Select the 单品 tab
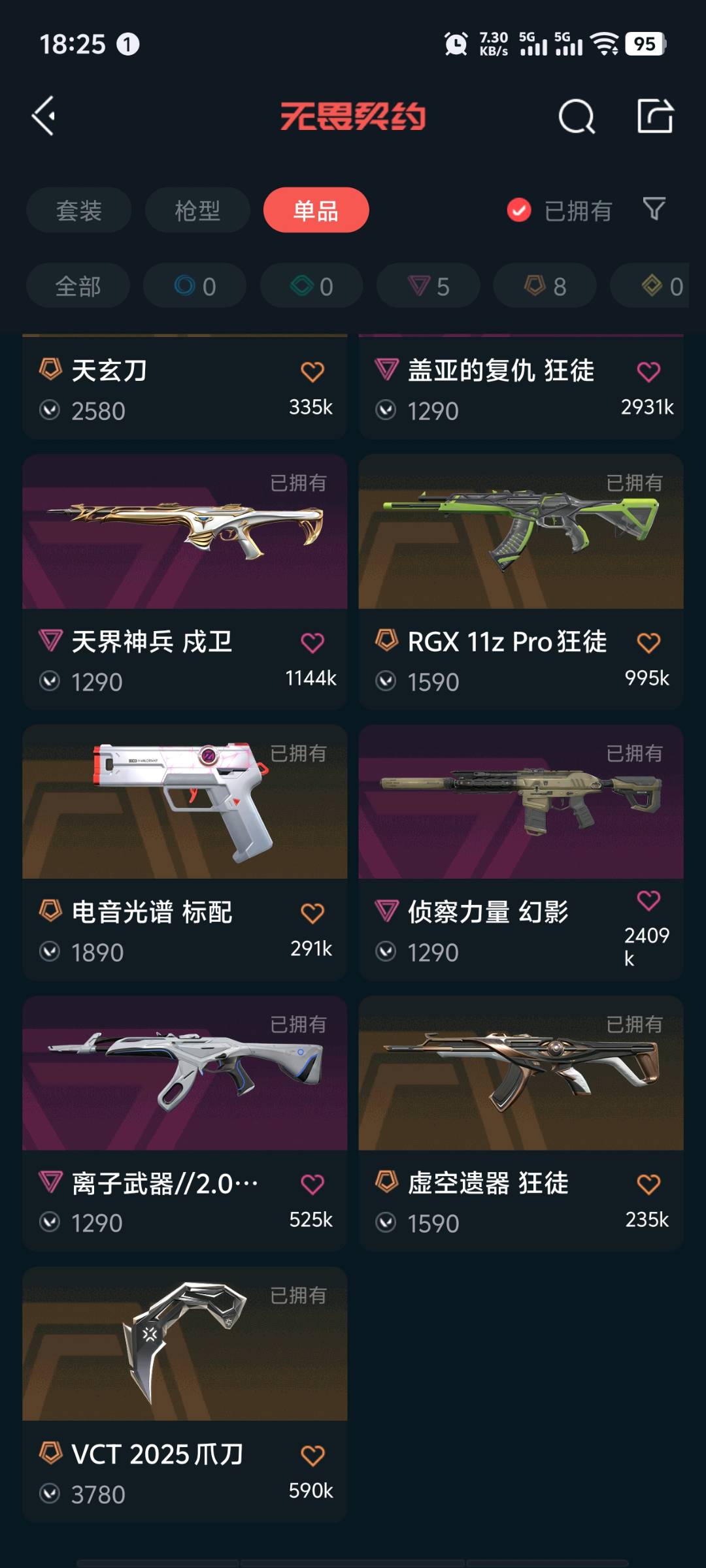The width and height of the screenshot is (706, 1568). (x=316, y=210)
